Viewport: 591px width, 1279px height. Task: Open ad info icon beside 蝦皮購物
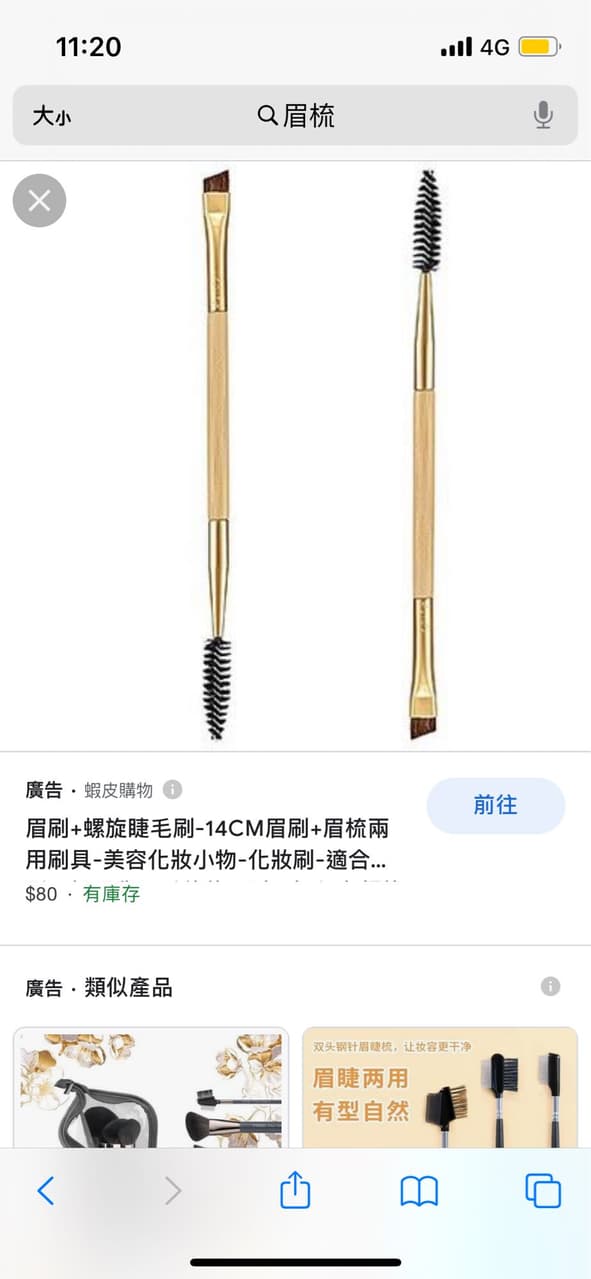click(x=172, y=790)
